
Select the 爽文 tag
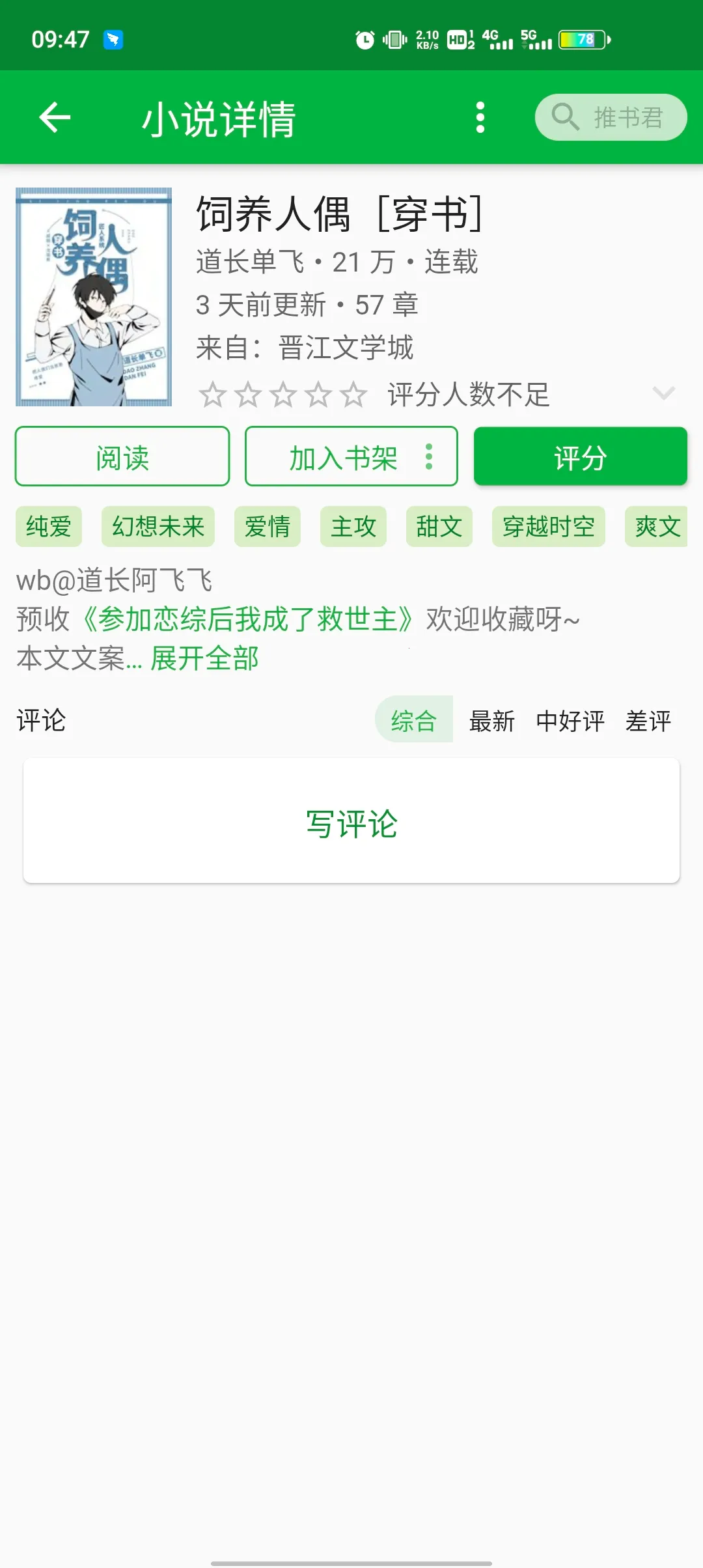pos(657,527)
